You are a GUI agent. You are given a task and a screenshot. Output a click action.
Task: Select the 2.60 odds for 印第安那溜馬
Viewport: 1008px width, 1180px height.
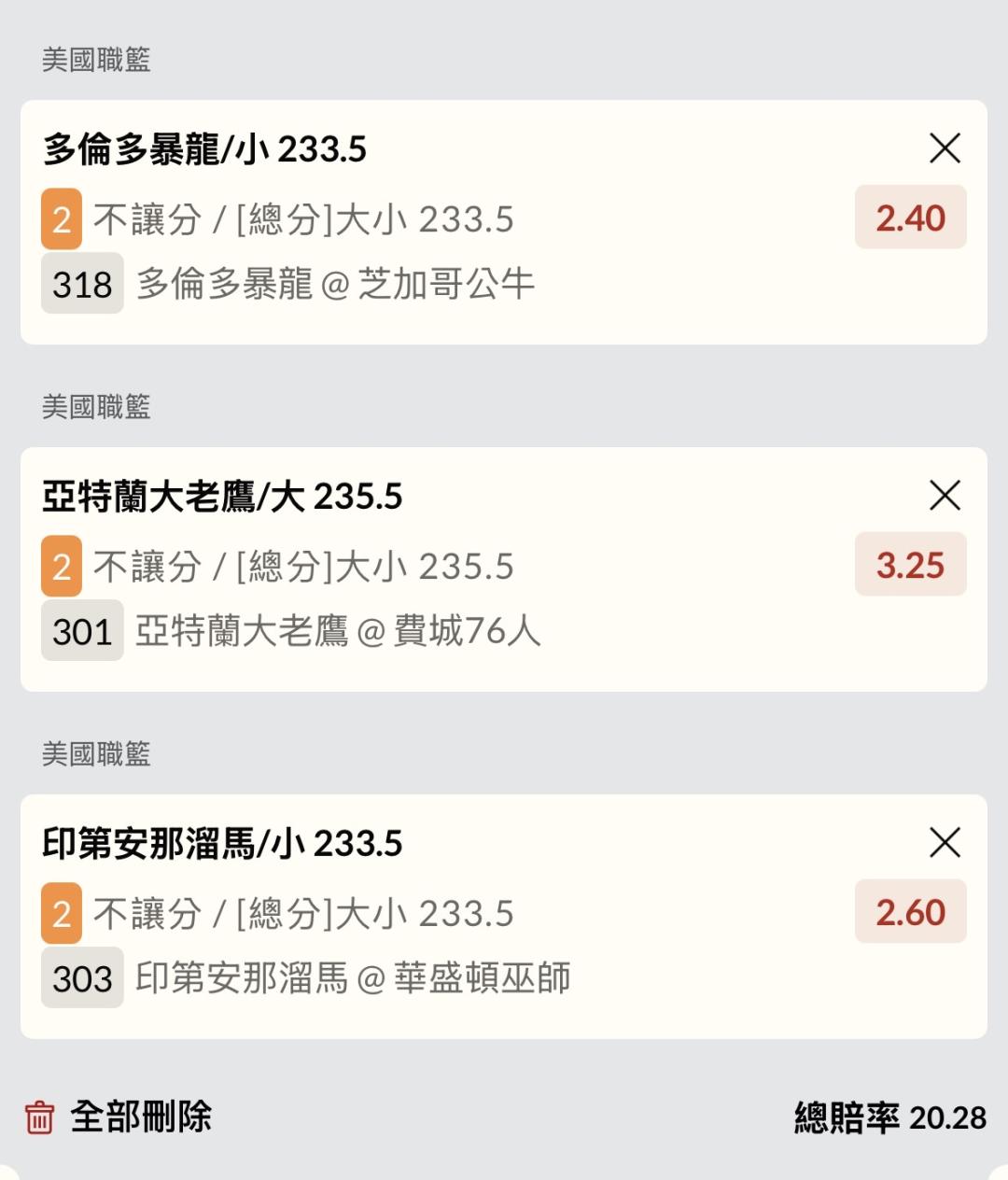click(910, 913)
